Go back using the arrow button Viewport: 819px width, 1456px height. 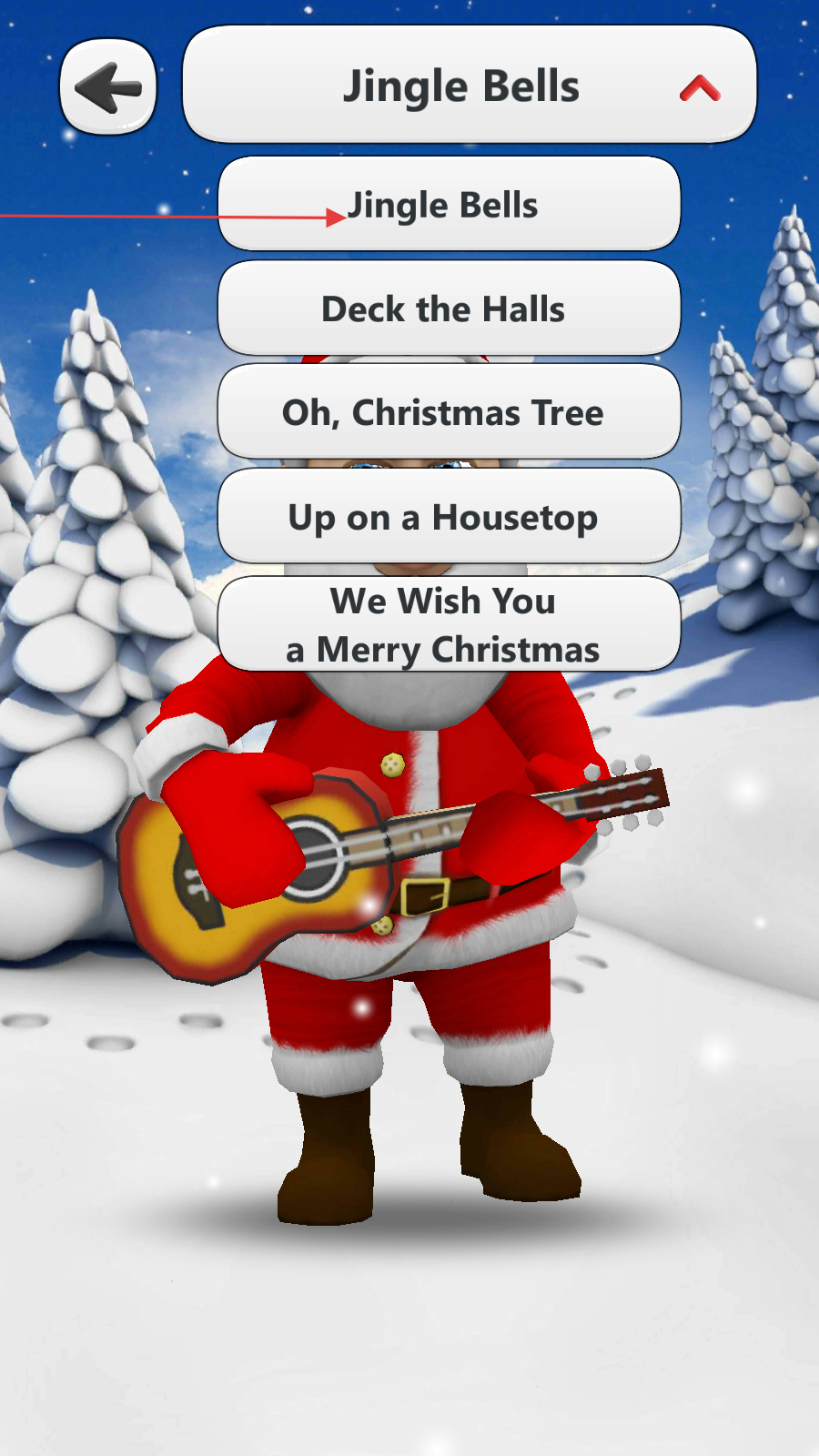coord(107,87)
